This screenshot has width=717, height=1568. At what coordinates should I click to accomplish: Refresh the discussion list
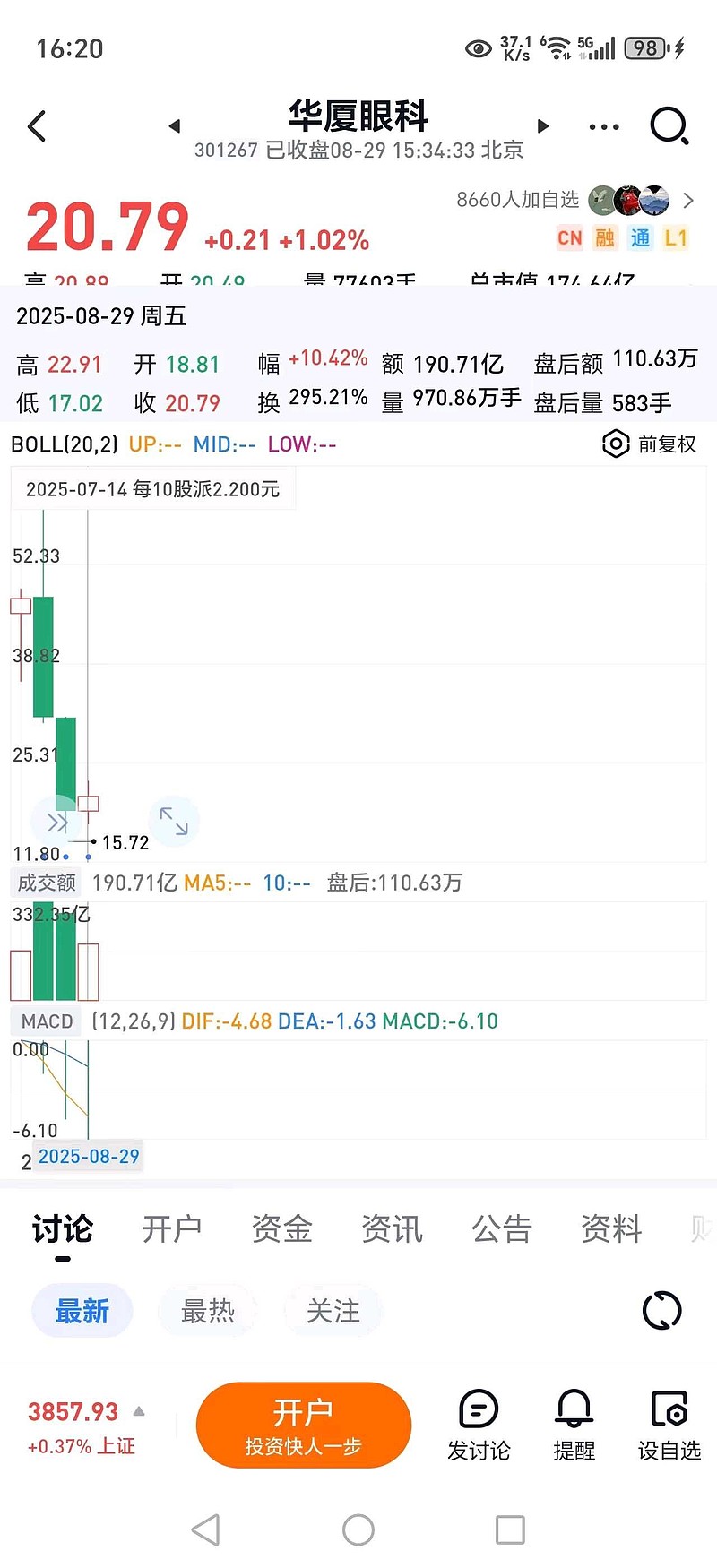point(662,1312)
